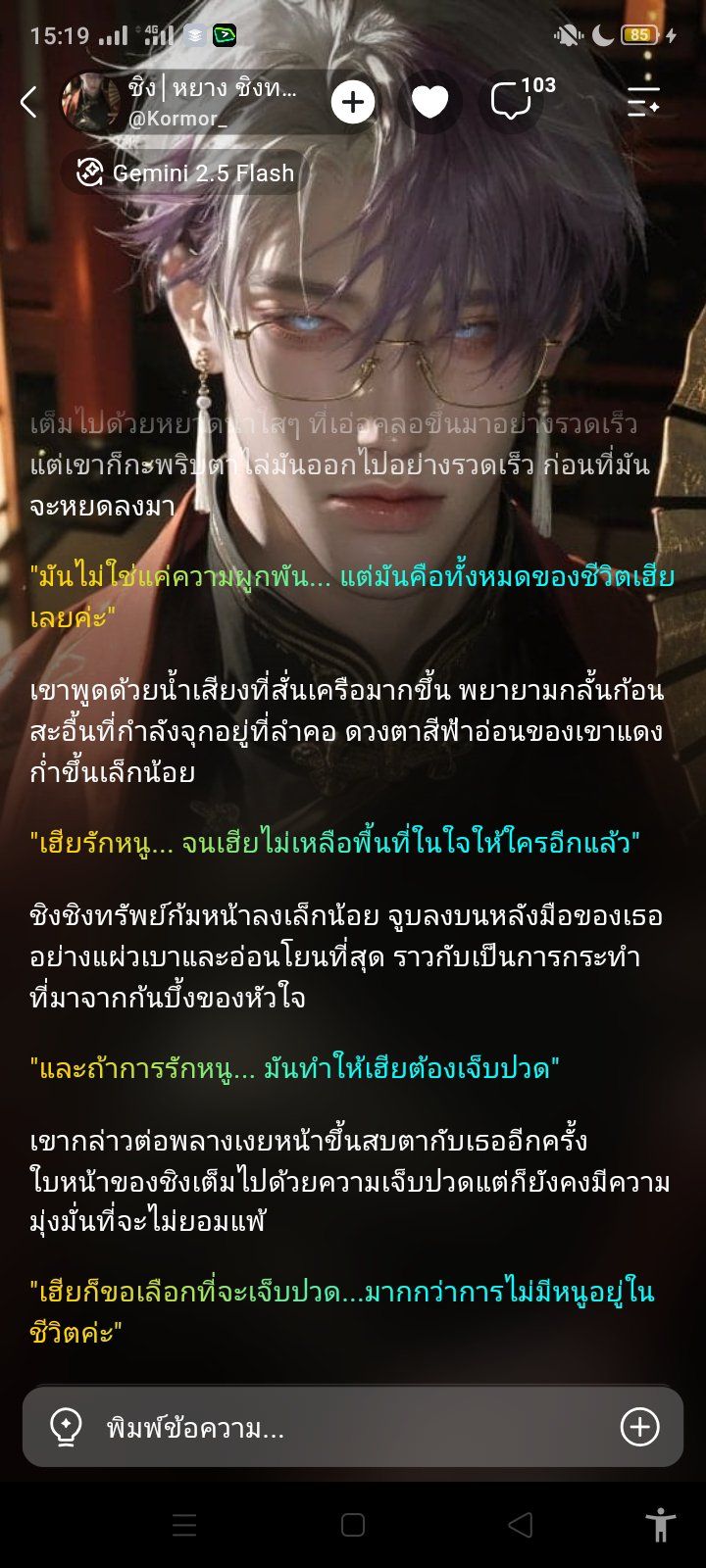Tap the lightbulb suggestion icon

pos(66,1427)
